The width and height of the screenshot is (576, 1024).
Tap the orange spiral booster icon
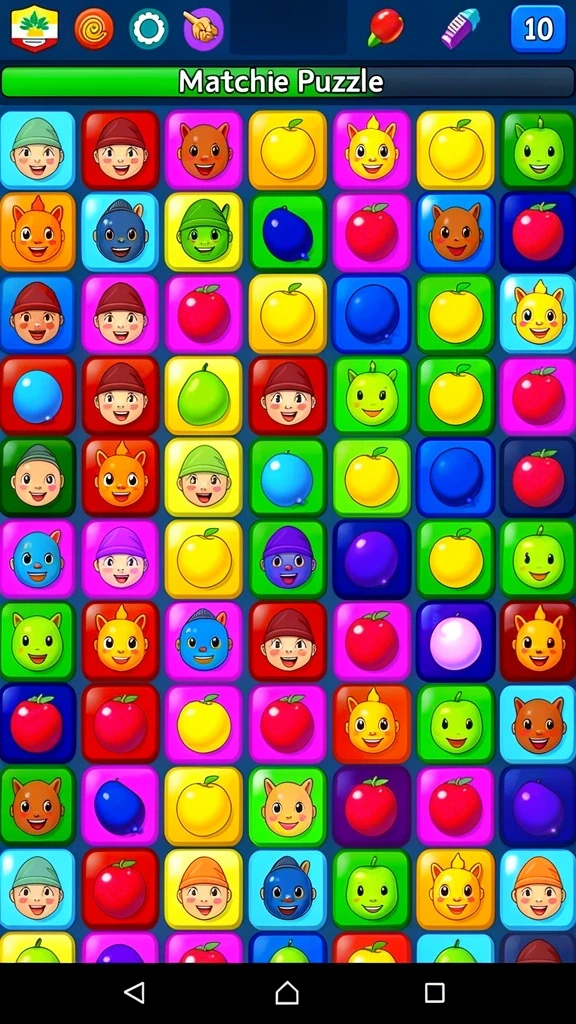[93, 29]
